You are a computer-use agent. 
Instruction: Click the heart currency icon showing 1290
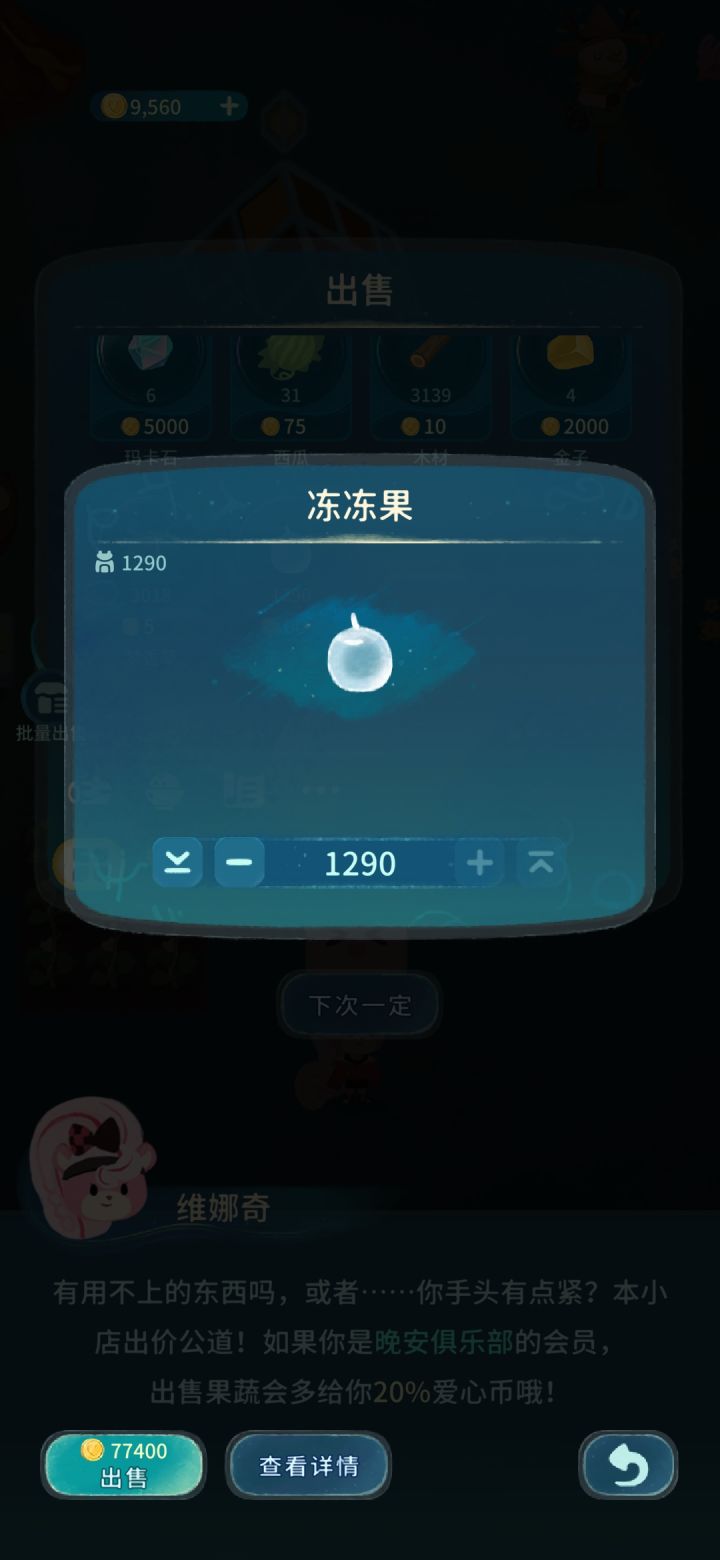pos(104,563)
